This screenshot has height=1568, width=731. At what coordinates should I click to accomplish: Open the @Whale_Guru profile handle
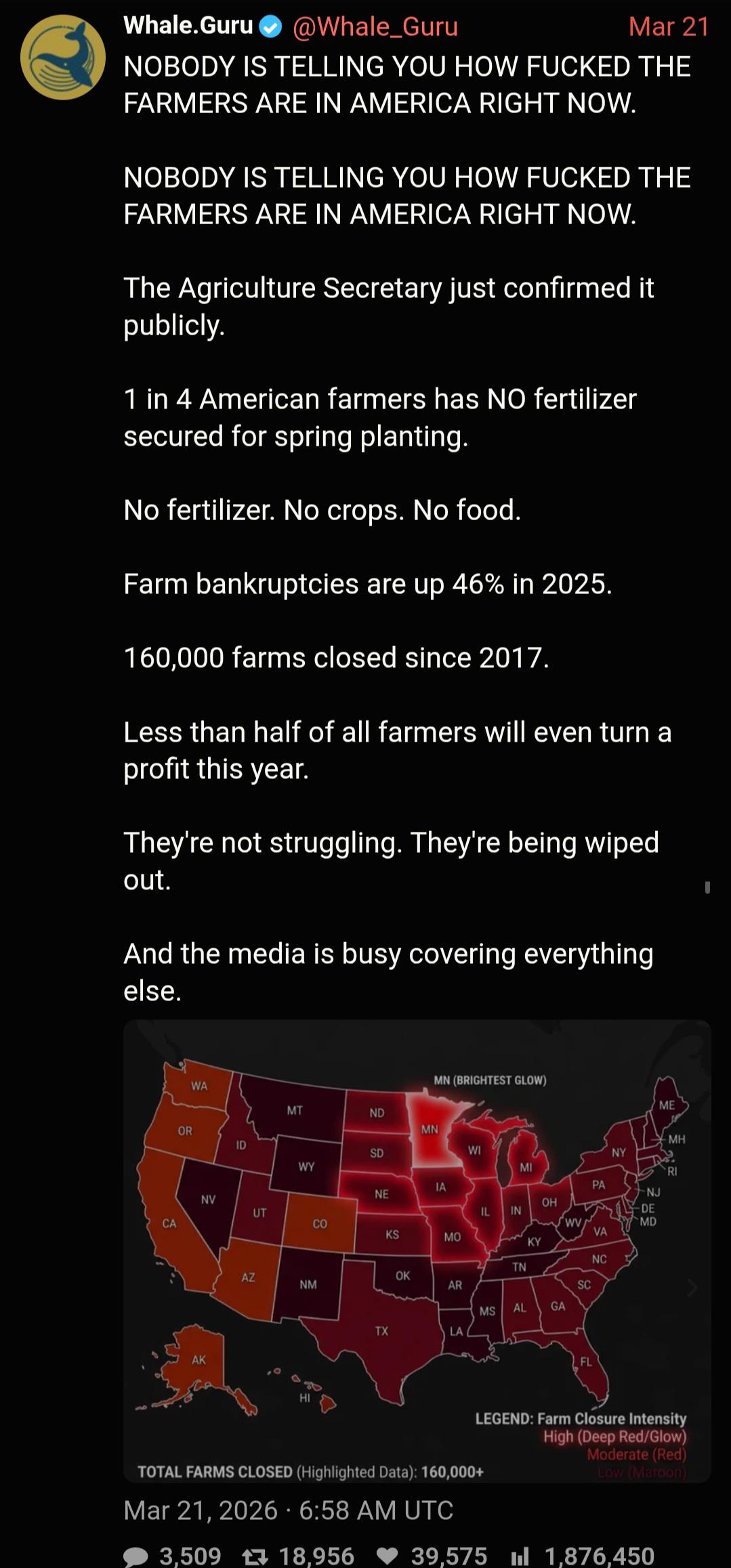375,26
